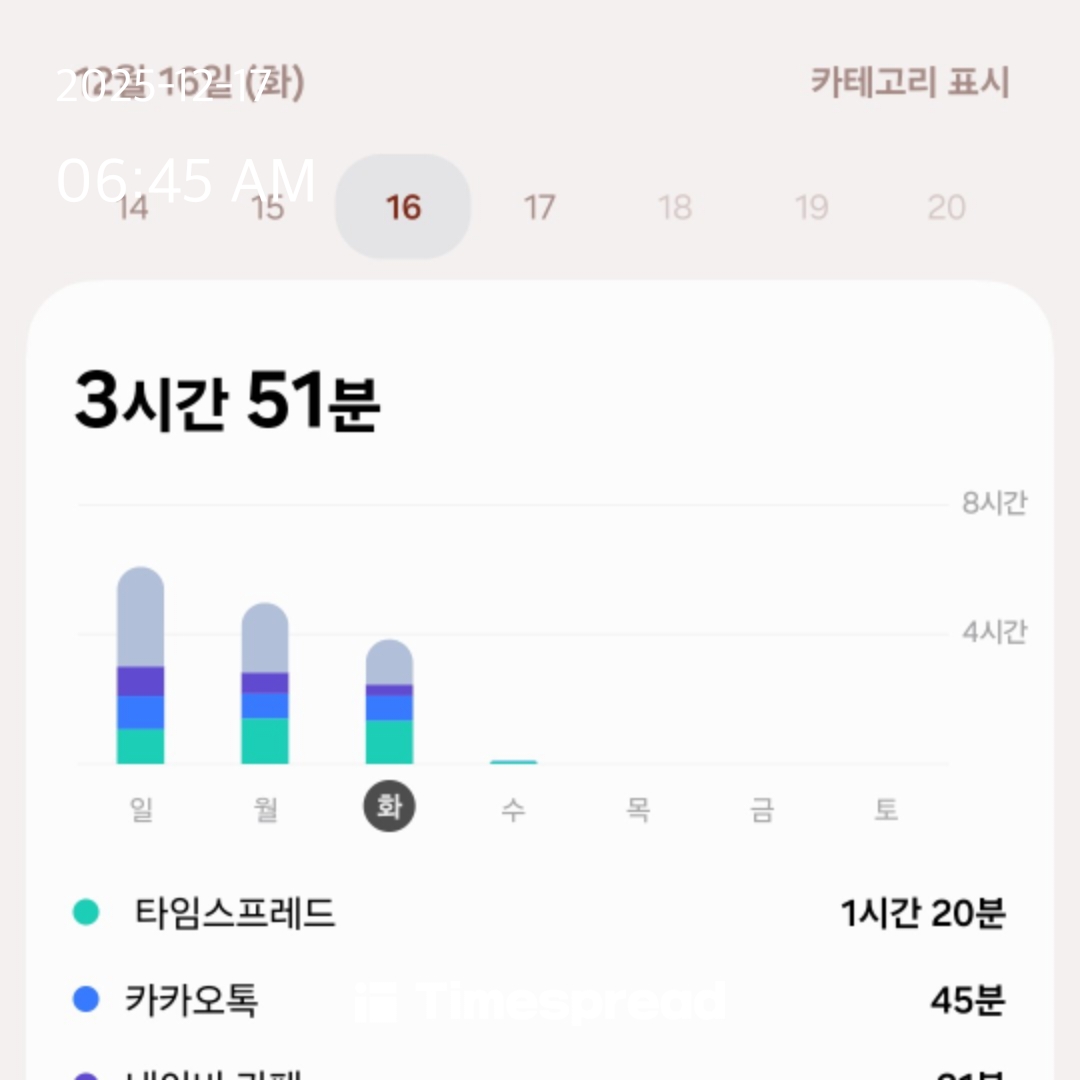Screen dimensions: 1080x1080
Task: Tap the 월 (Monday) usage bar
Action: click(265, 684)
